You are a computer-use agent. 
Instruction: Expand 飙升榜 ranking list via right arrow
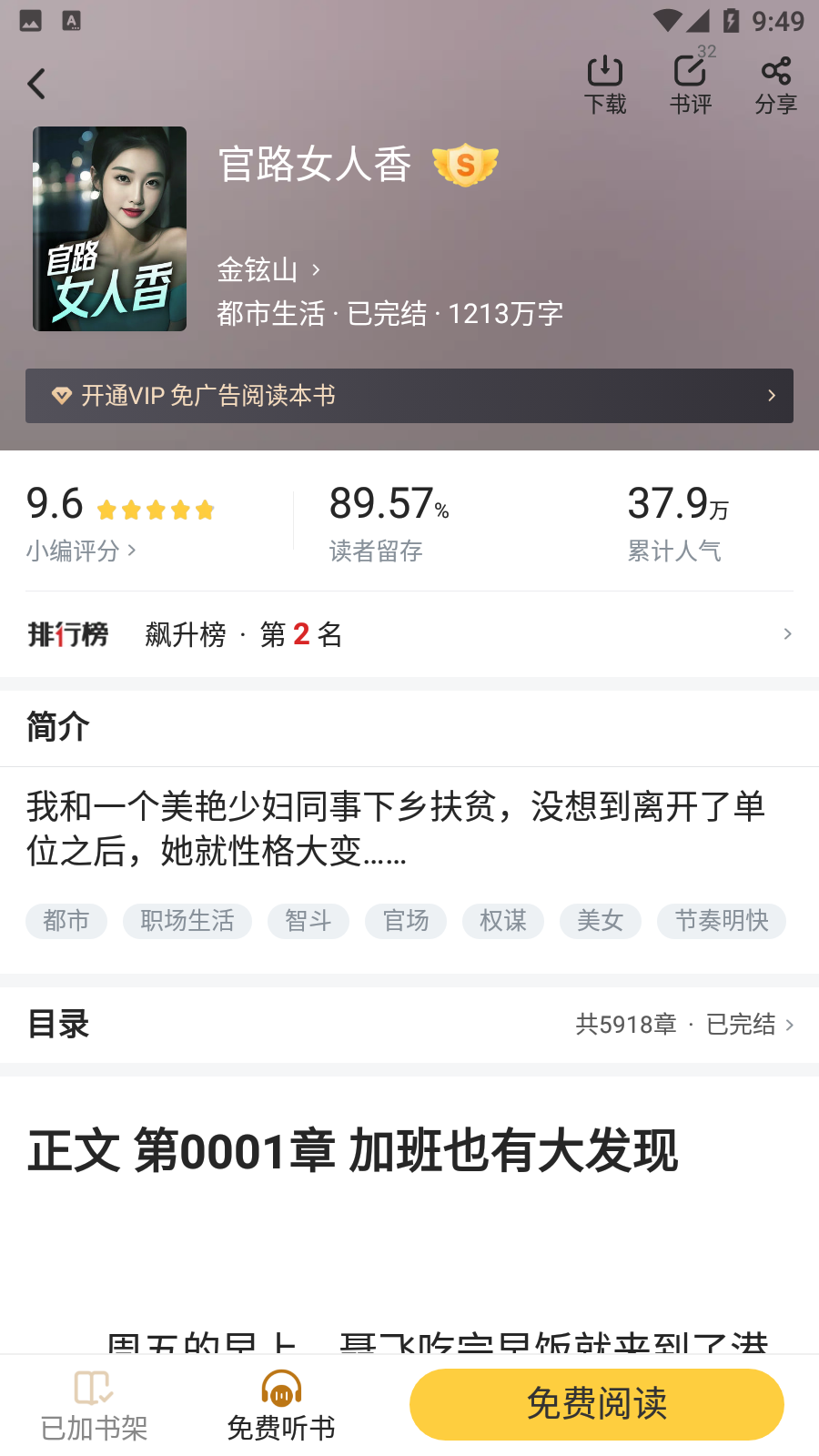[x=788, y=634]
